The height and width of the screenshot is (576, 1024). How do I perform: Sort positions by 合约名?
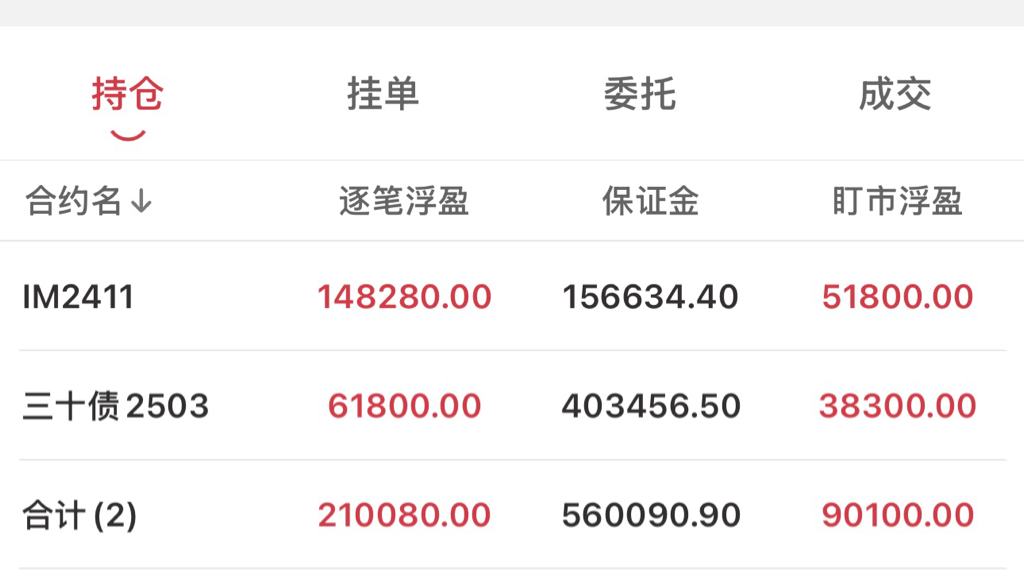88,202
